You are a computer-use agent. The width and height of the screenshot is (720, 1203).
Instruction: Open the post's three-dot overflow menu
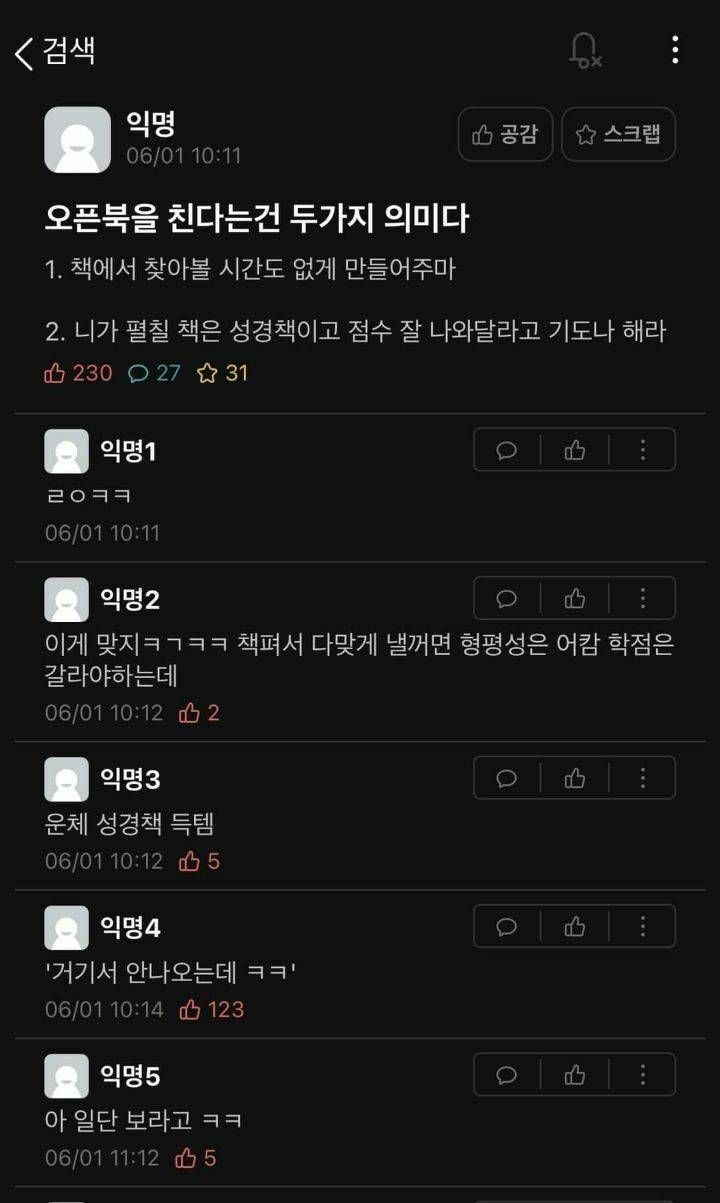click(x=673, y=50)
